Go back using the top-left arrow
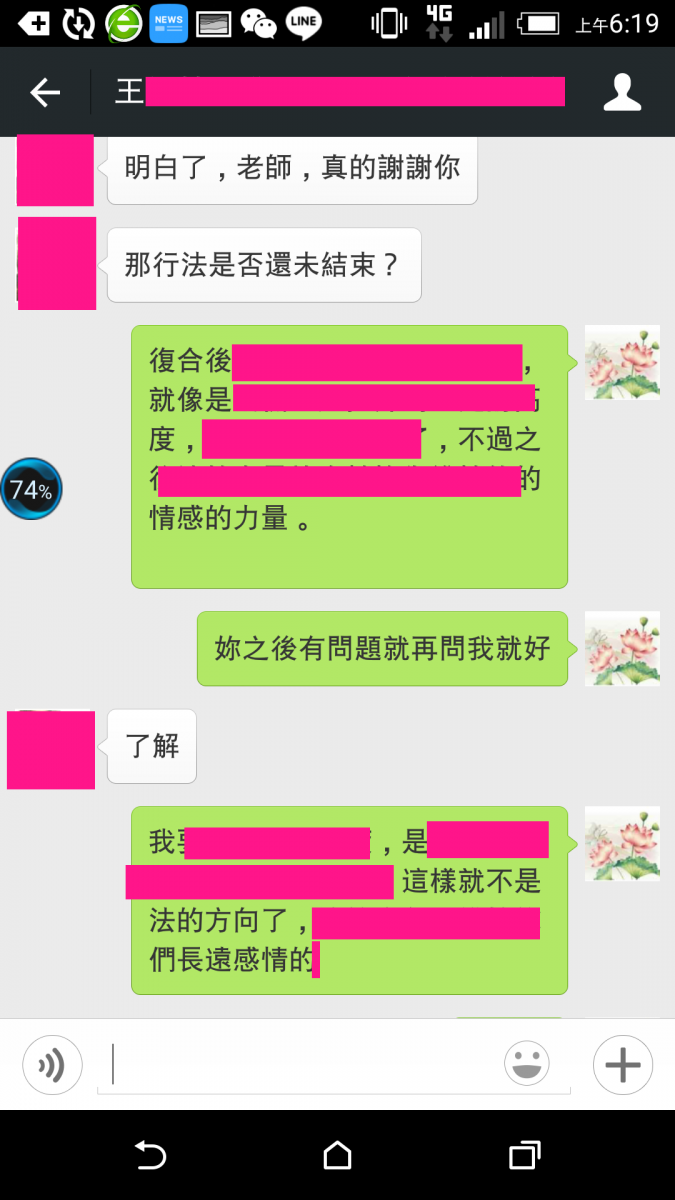The width and height of the screenshot is (675, 1200). [45, 93]
